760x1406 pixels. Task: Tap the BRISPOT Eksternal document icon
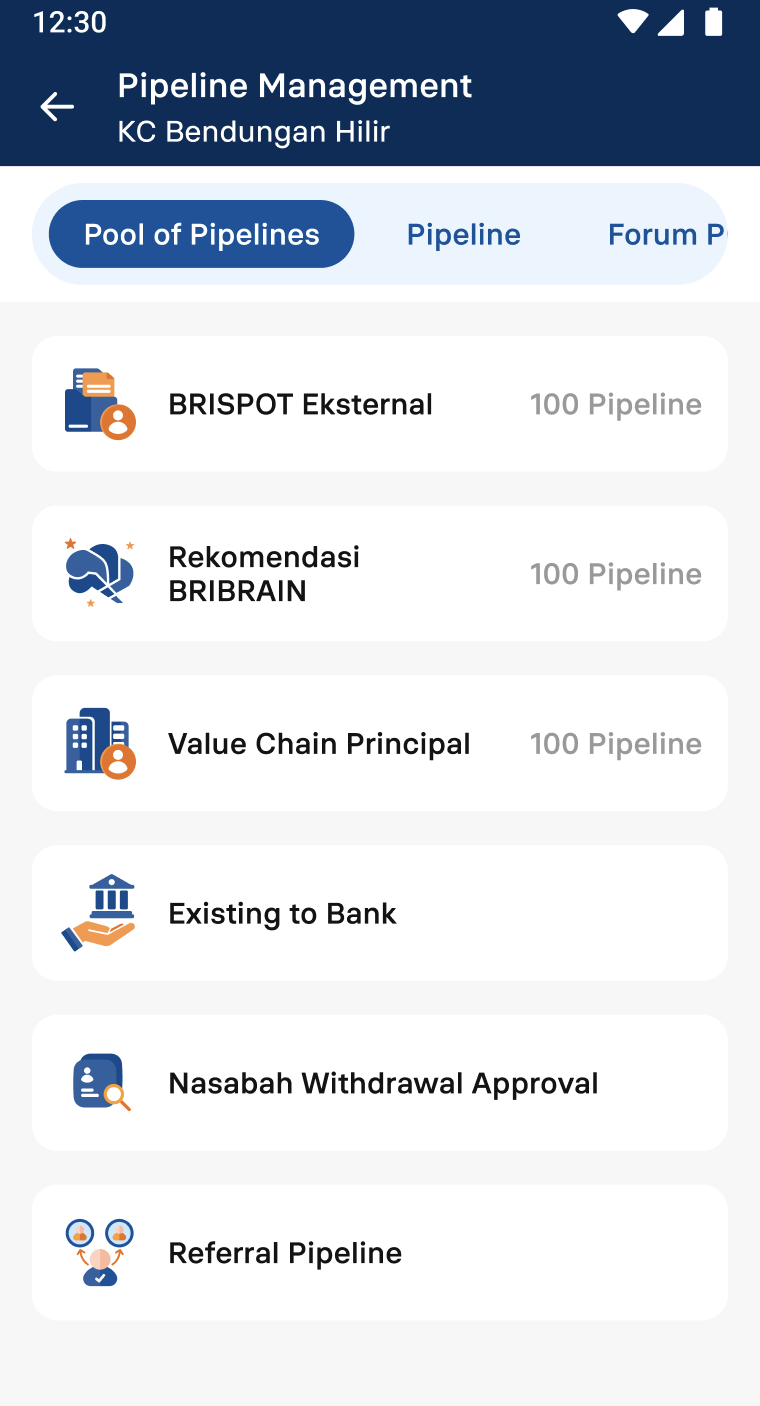point(98,403)
